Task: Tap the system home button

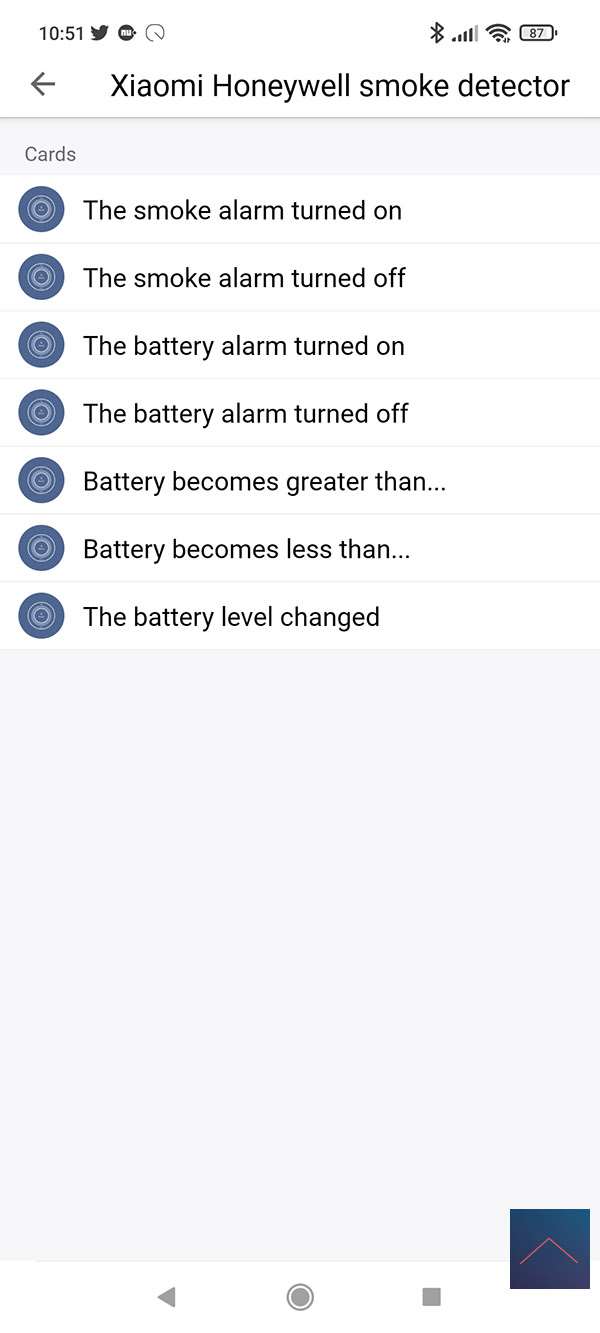Action: click(299, 1297)
